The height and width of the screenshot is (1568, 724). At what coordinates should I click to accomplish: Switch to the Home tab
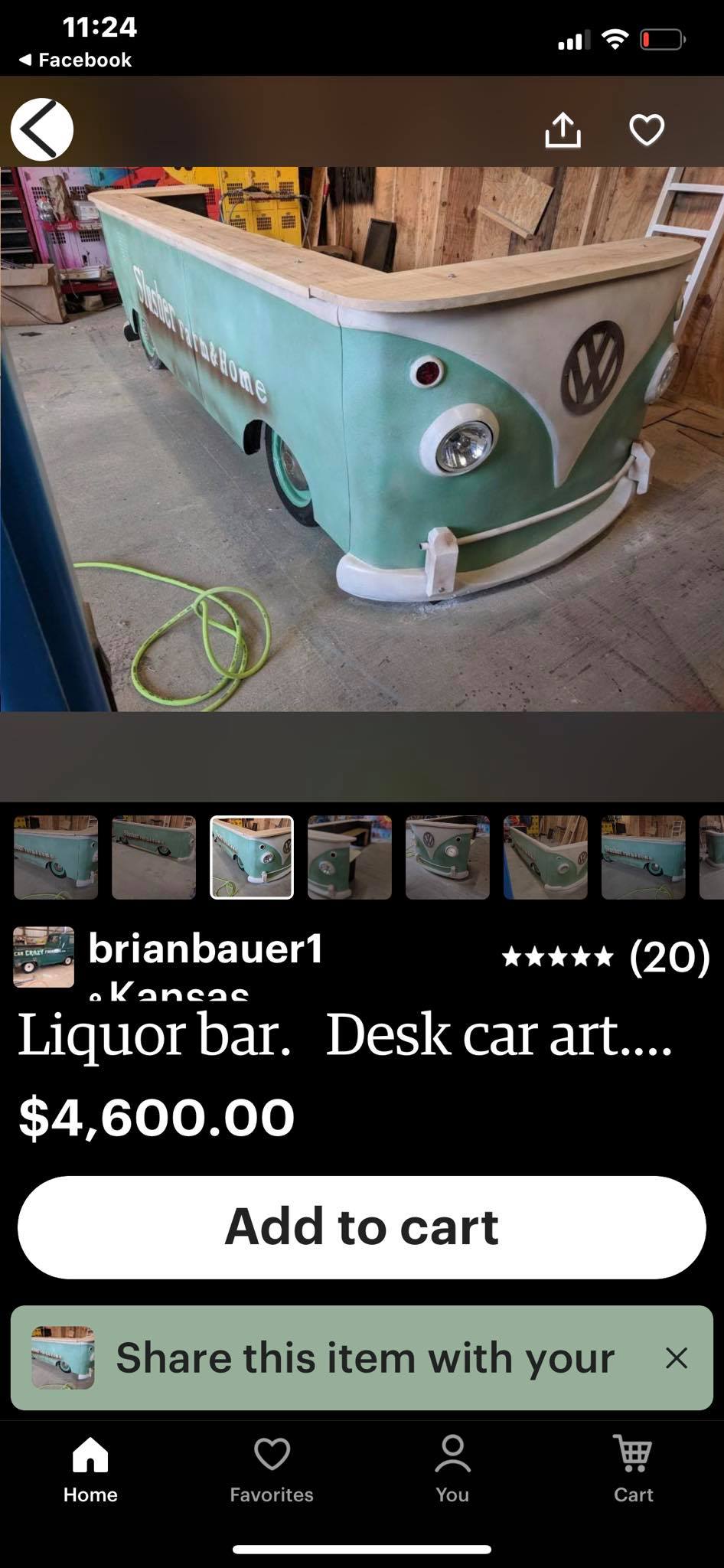tap(90, 1469)
